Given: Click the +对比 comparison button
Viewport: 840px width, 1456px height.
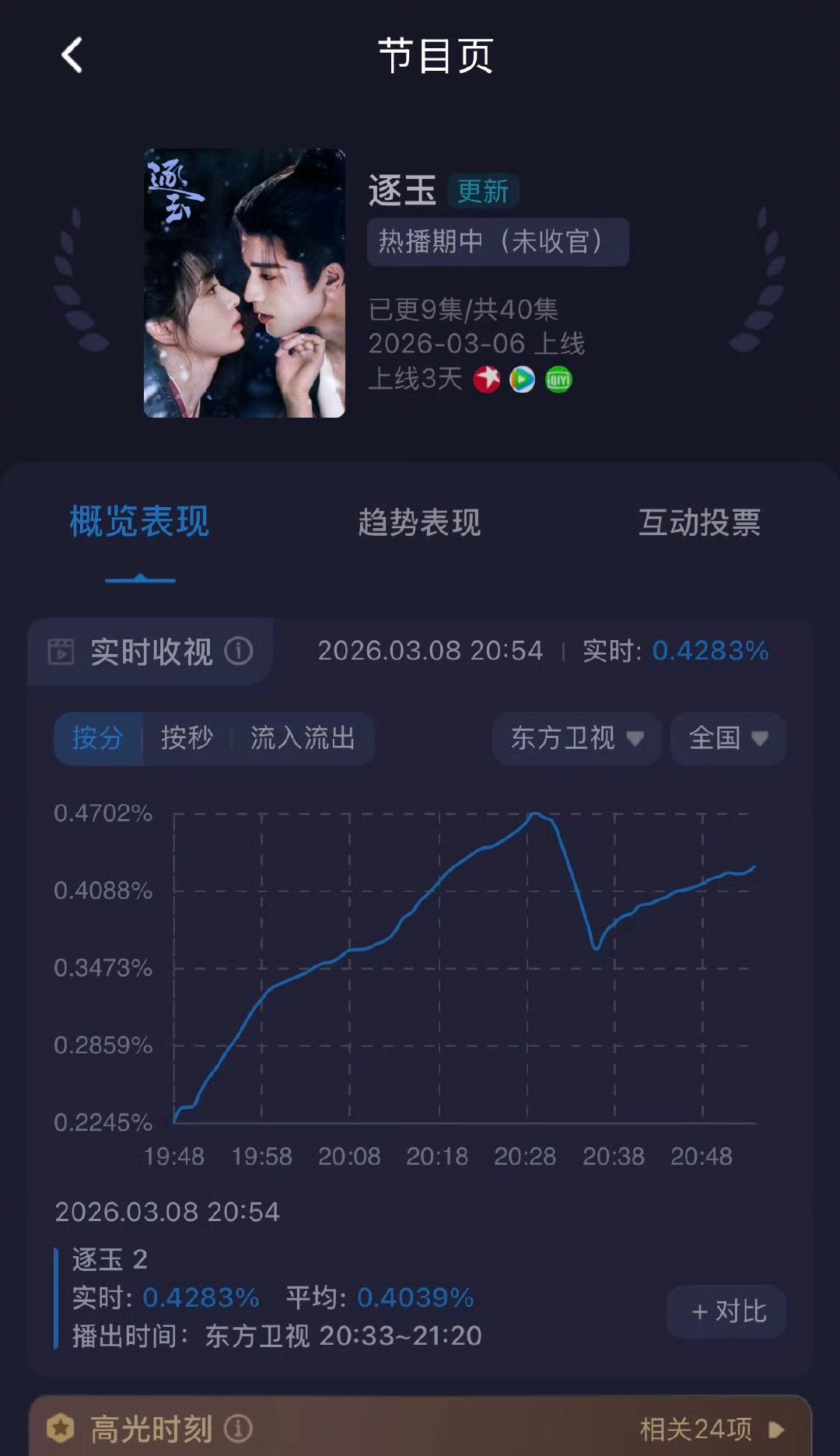Looking at the screenshot, I should tap(726, 1311).
